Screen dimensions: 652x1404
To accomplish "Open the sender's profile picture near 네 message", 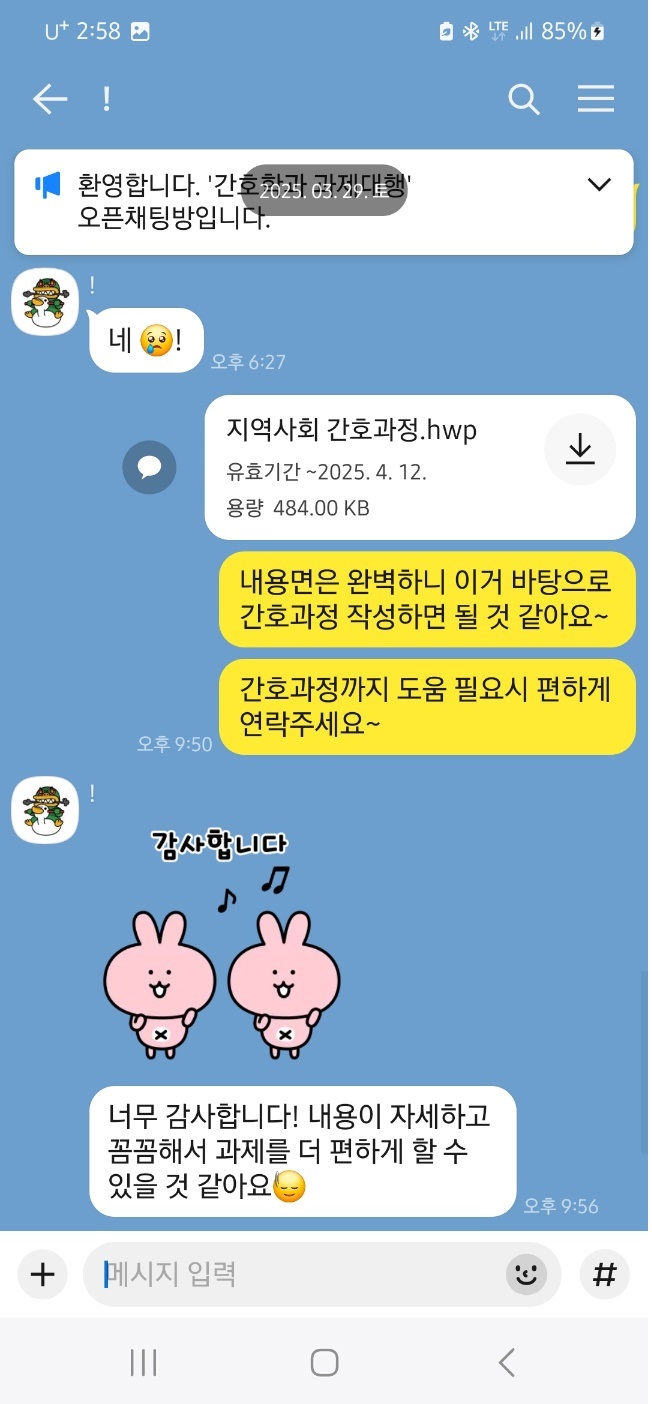I will click(45, 302).
